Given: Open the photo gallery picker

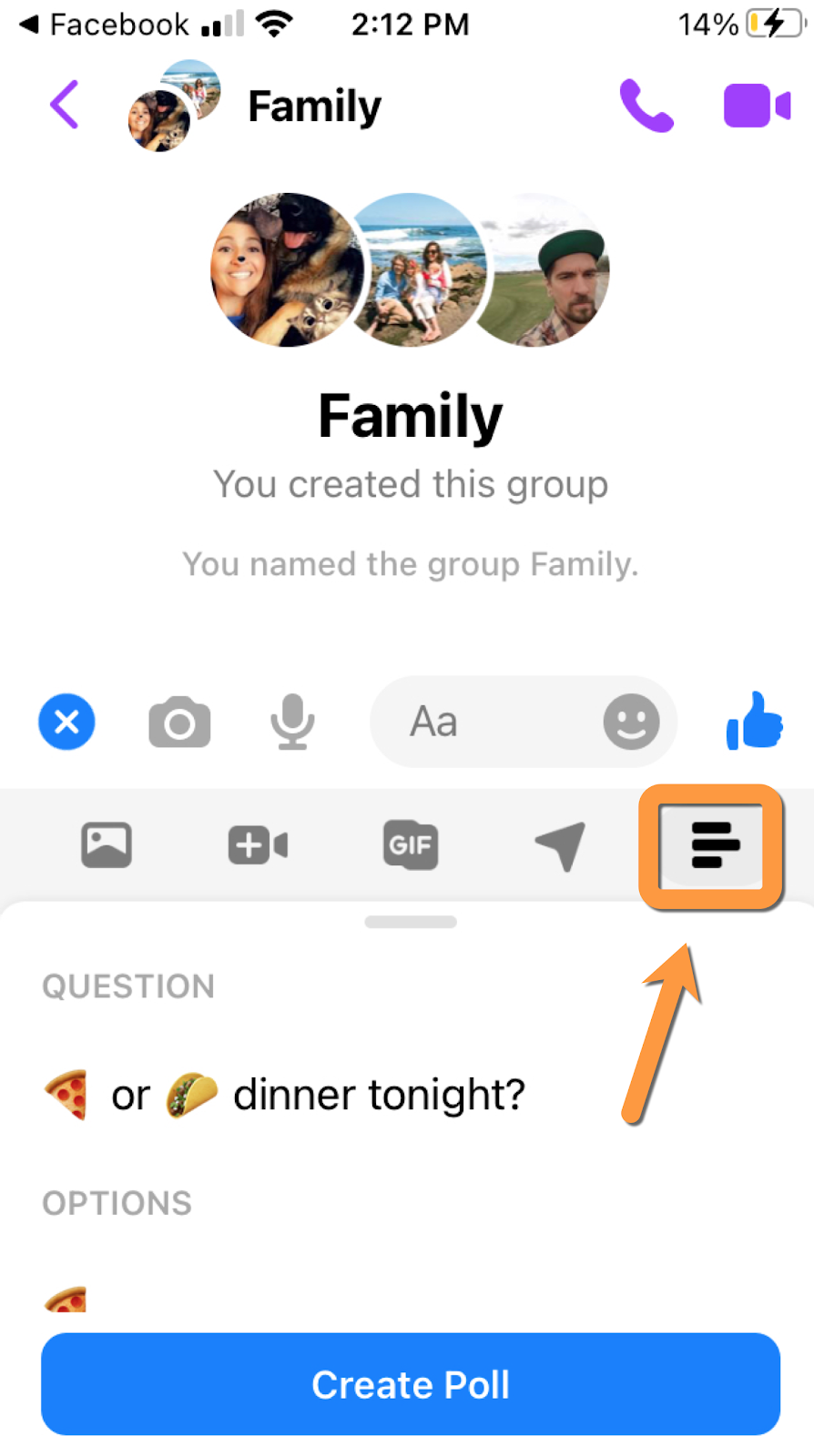Looking at the screenshot, I should click(107, 845).
